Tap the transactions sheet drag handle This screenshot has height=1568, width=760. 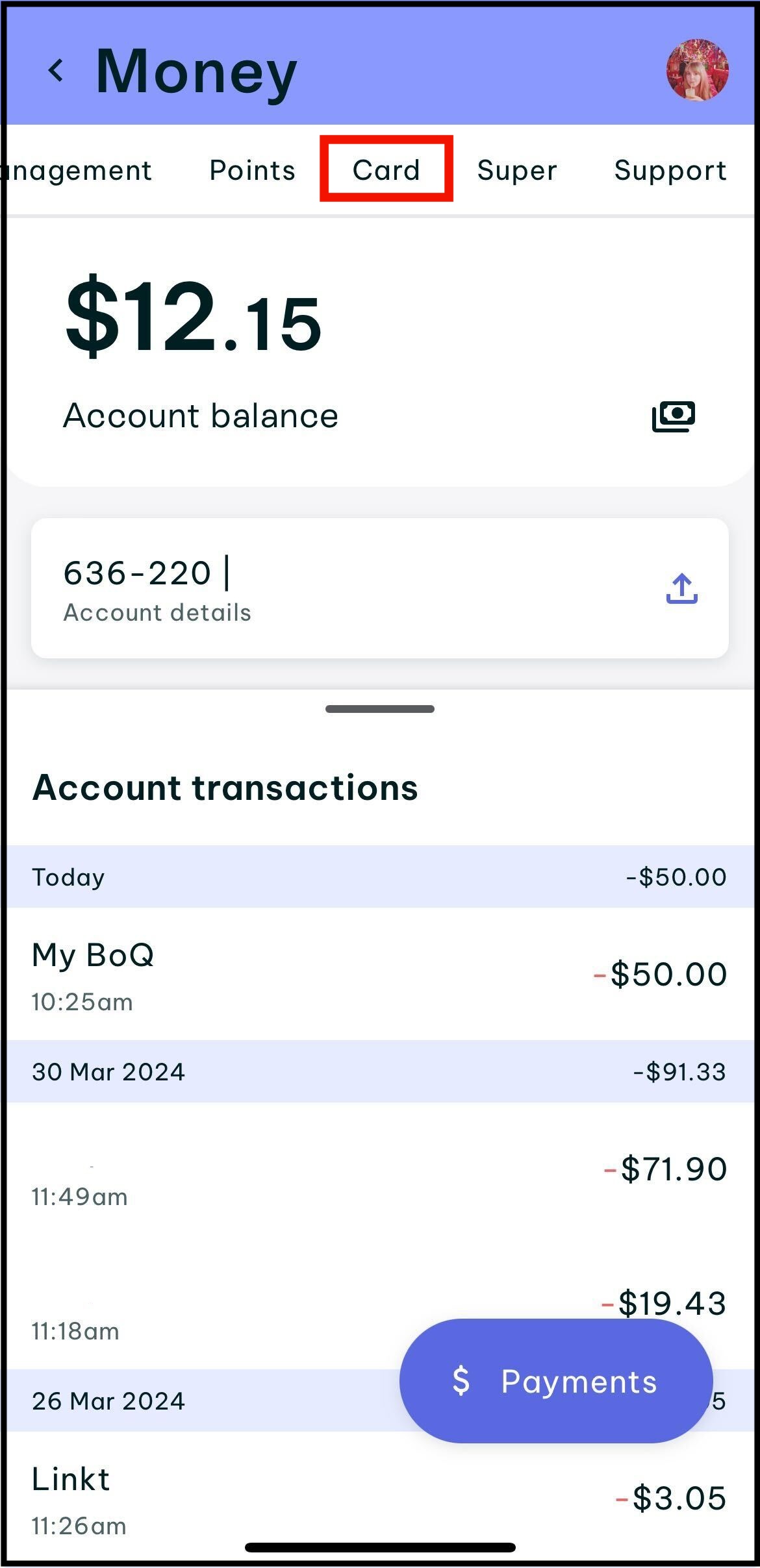(380, 709)
